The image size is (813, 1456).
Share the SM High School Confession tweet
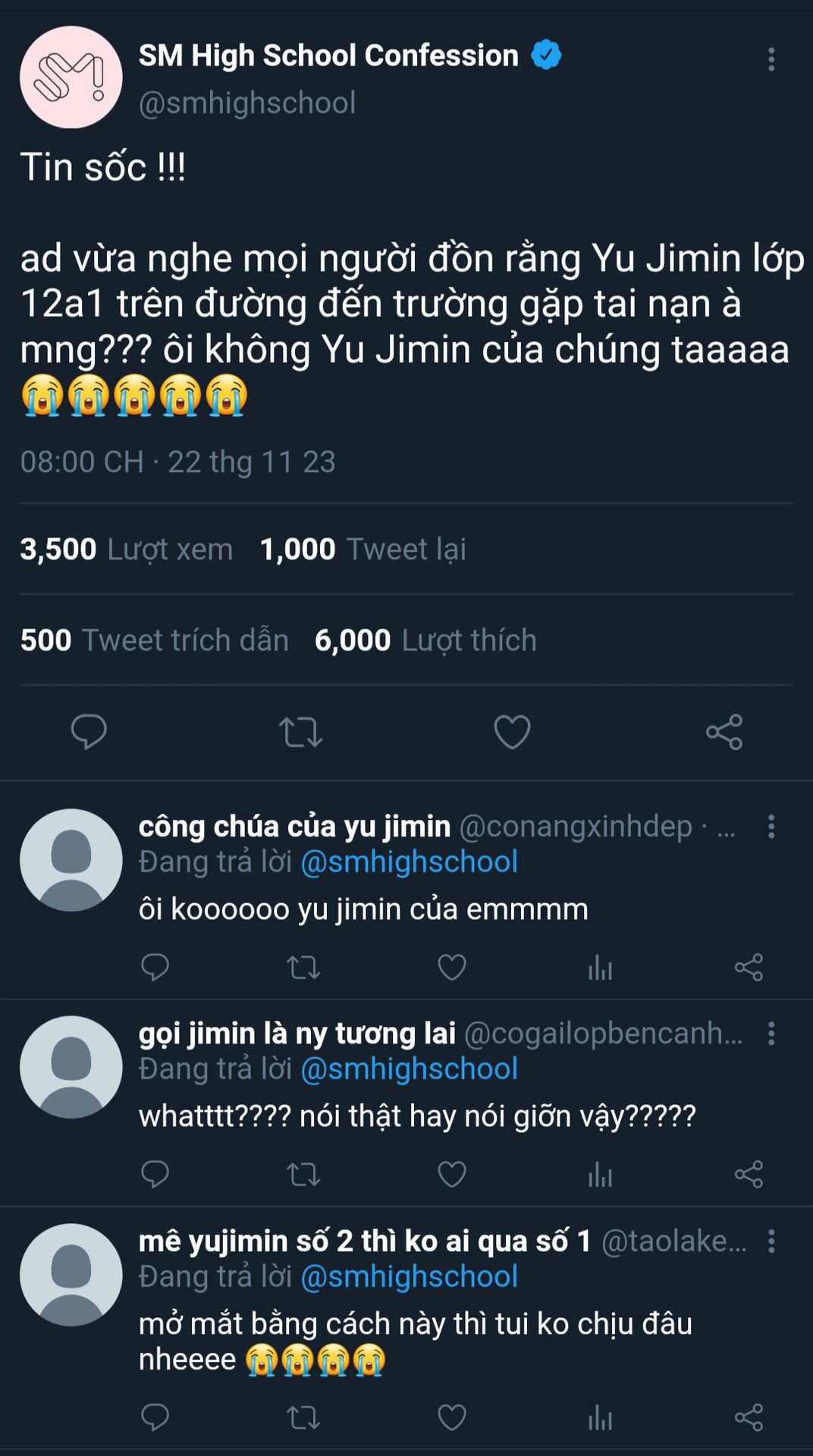pos(724,732)
